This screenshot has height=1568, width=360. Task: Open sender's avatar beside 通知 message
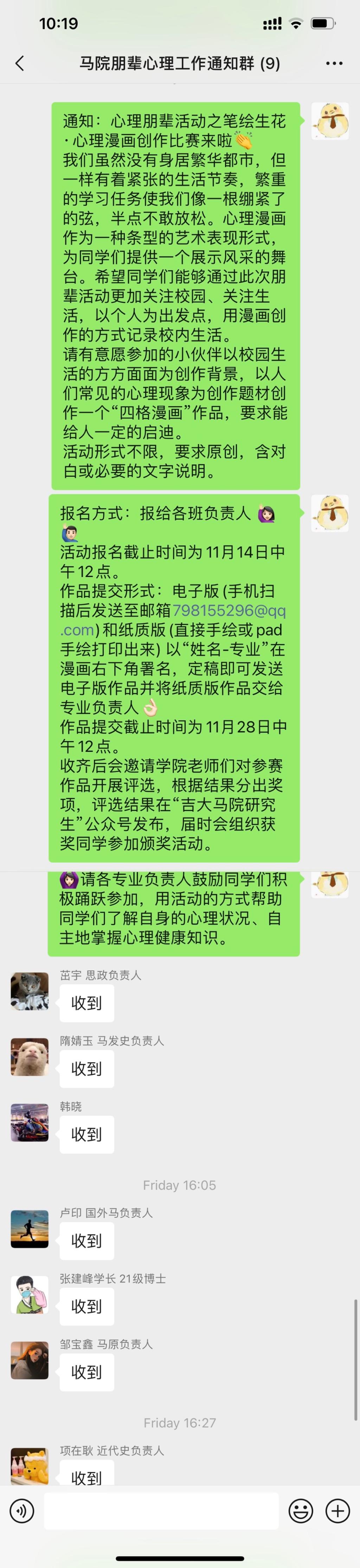330,122
